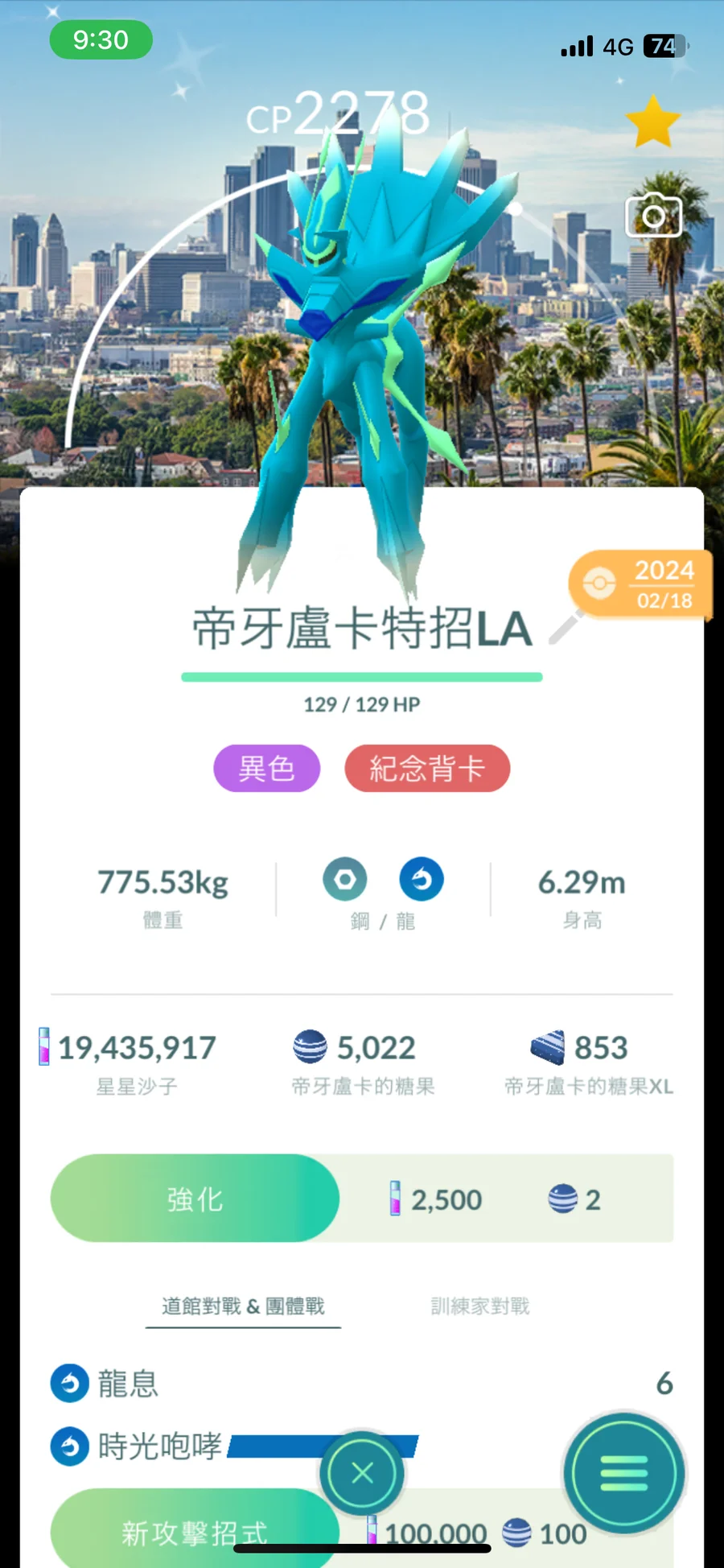Screen dimensions: 724x1568
Task: Toggle the favorite star
Action: (652, 122)
